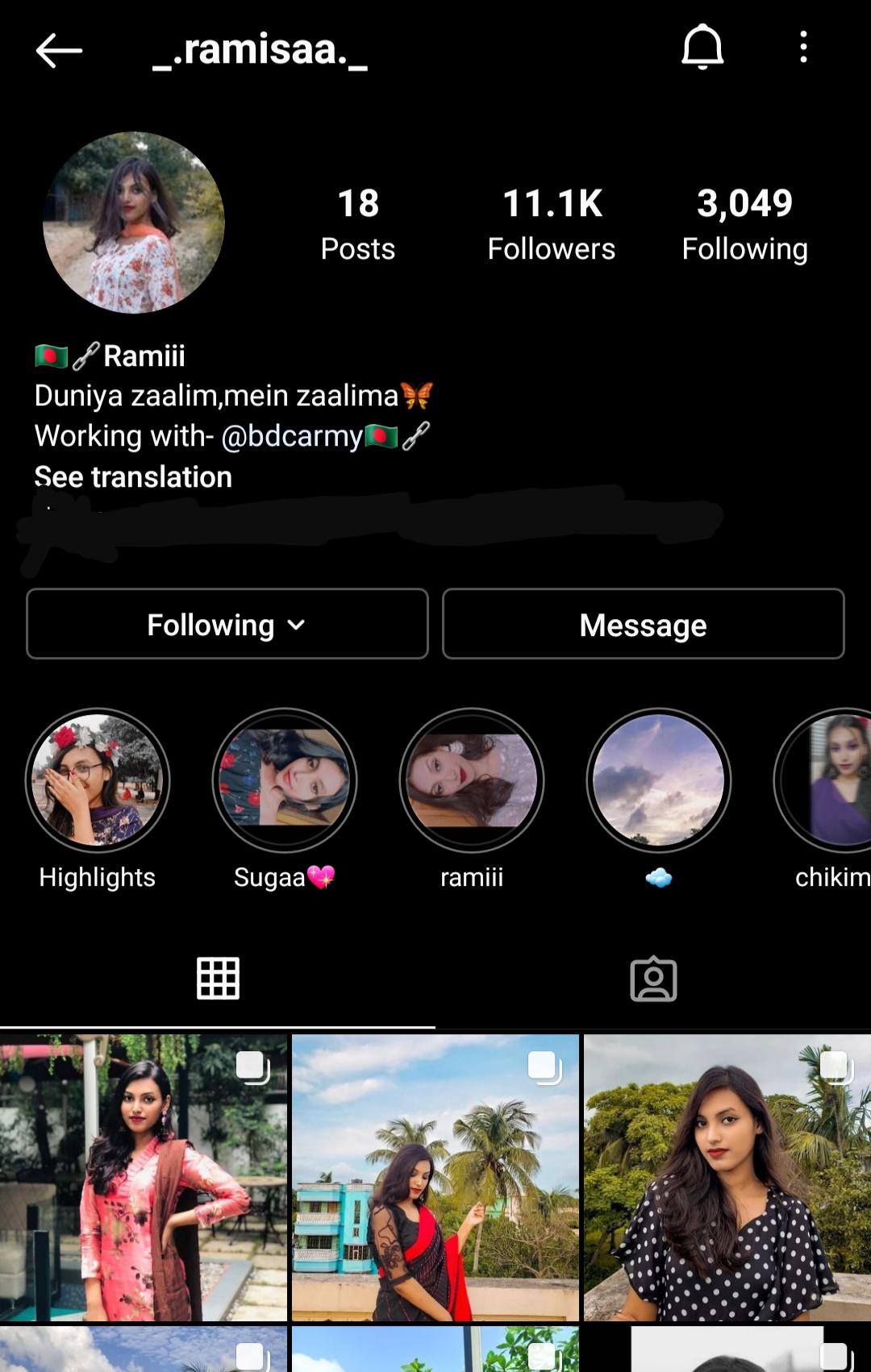Open the post with palm trees and a red saree
The image size is (871, 1372).
click(x=435, y=1177)
